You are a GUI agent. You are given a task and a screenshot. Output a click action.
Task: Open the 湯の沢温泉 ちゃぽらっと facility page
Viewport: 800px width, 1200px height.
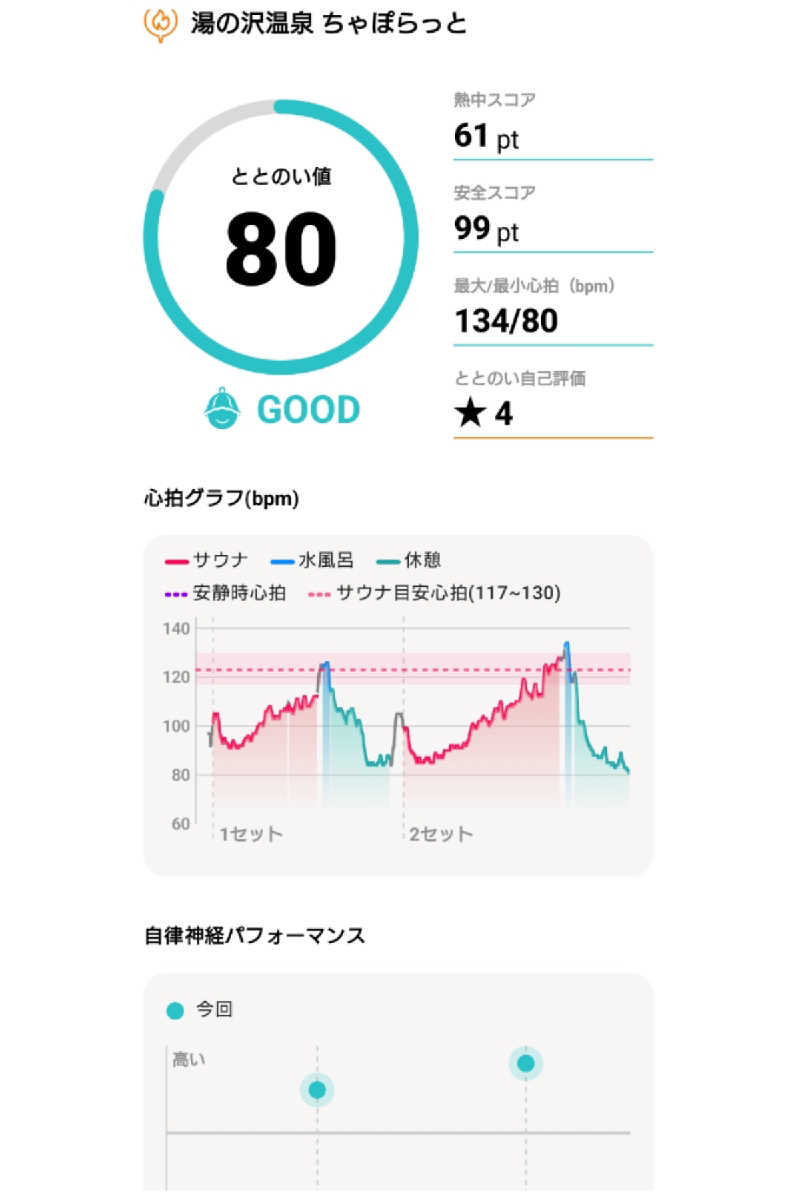tap(328, 24)
